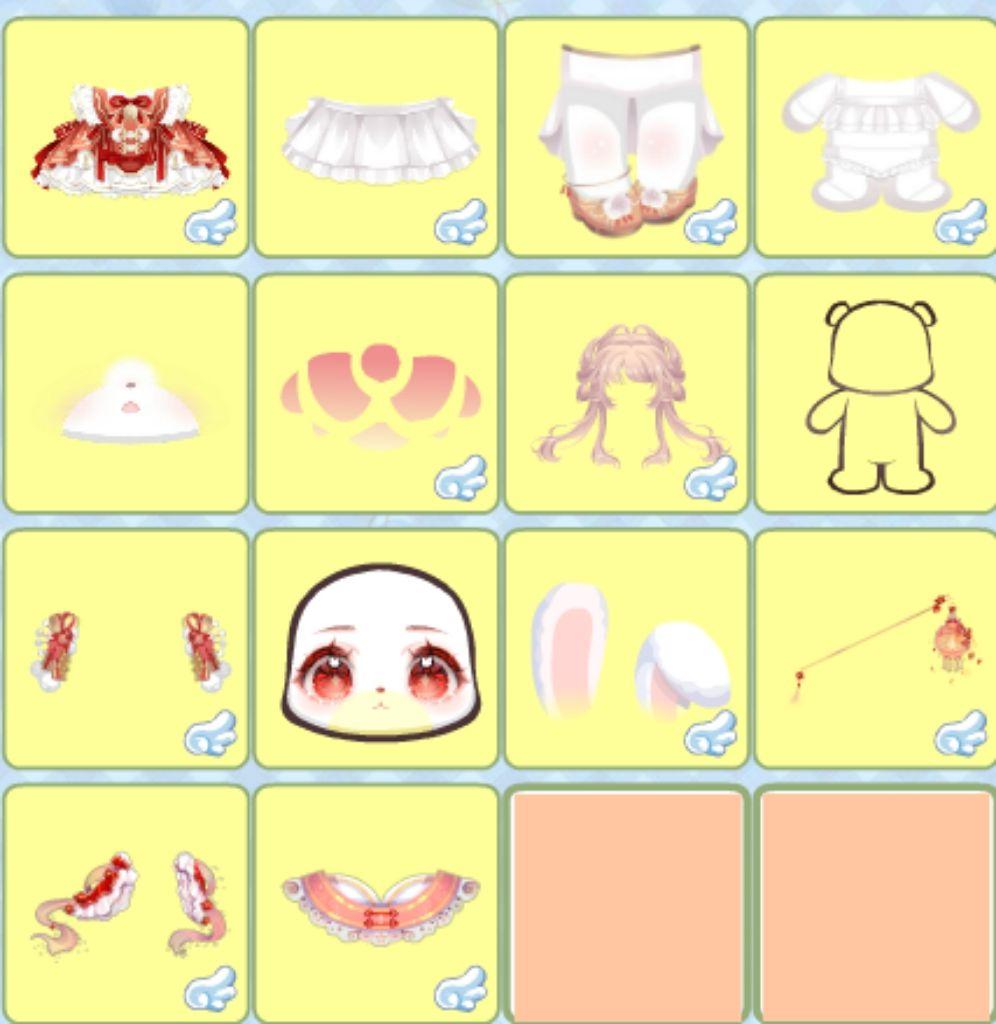The height and width of the screenshot is (1024, 996).
Task: Select the white frilly top and bloomers
Action: 877,138
